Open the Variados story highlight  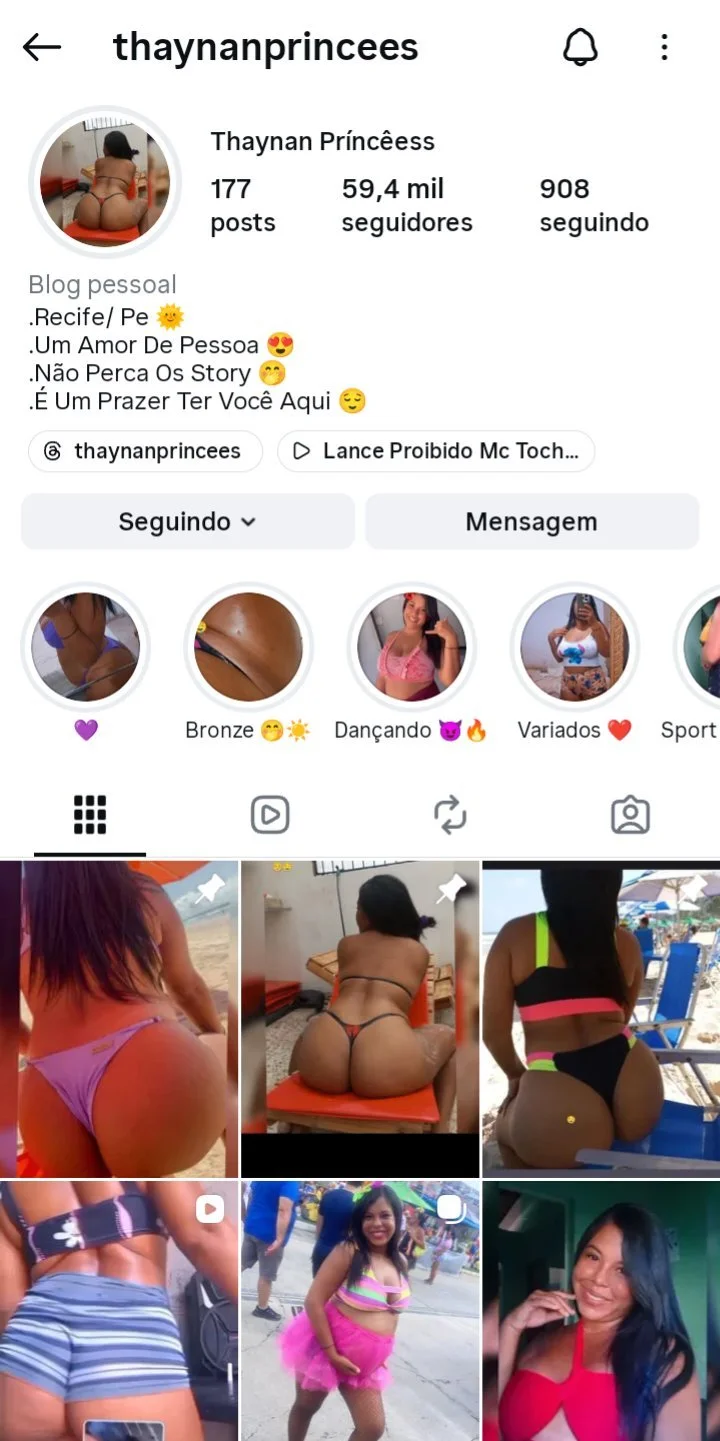574,662
